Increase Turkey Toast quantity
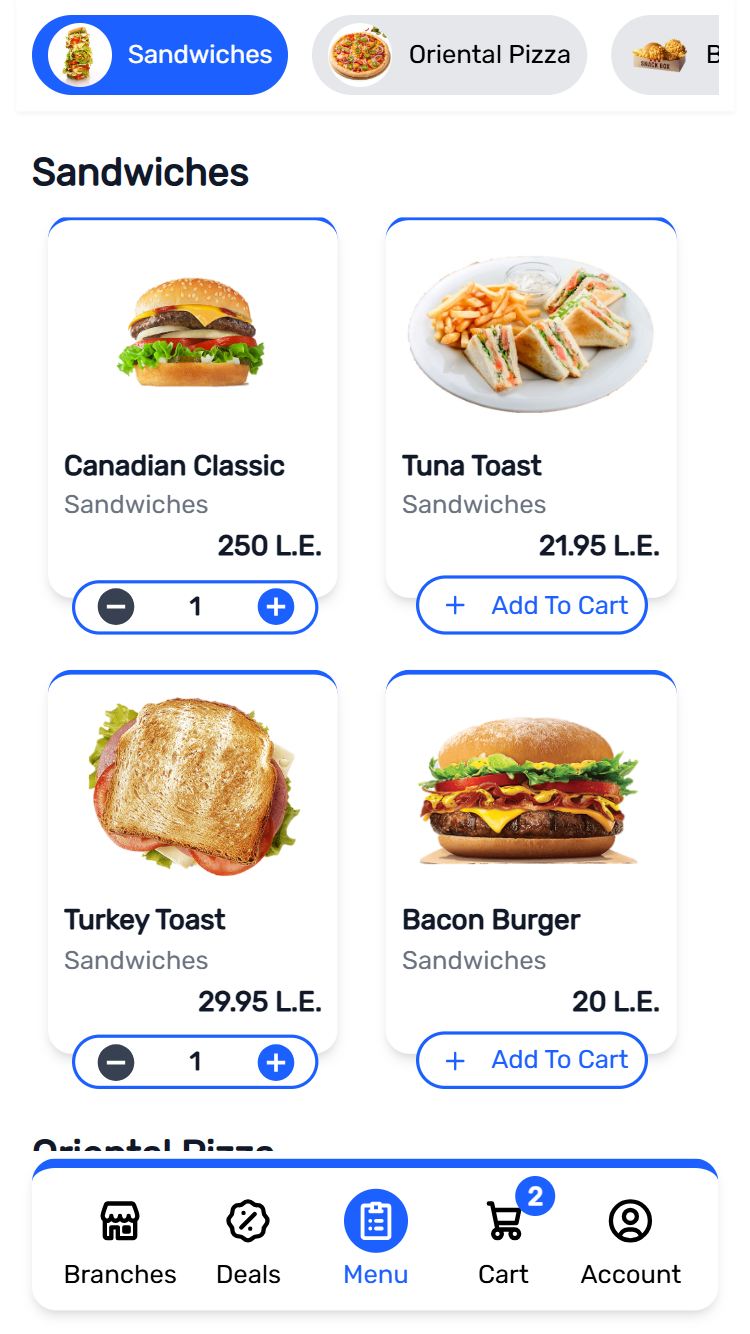 [x=276, y=1061]
